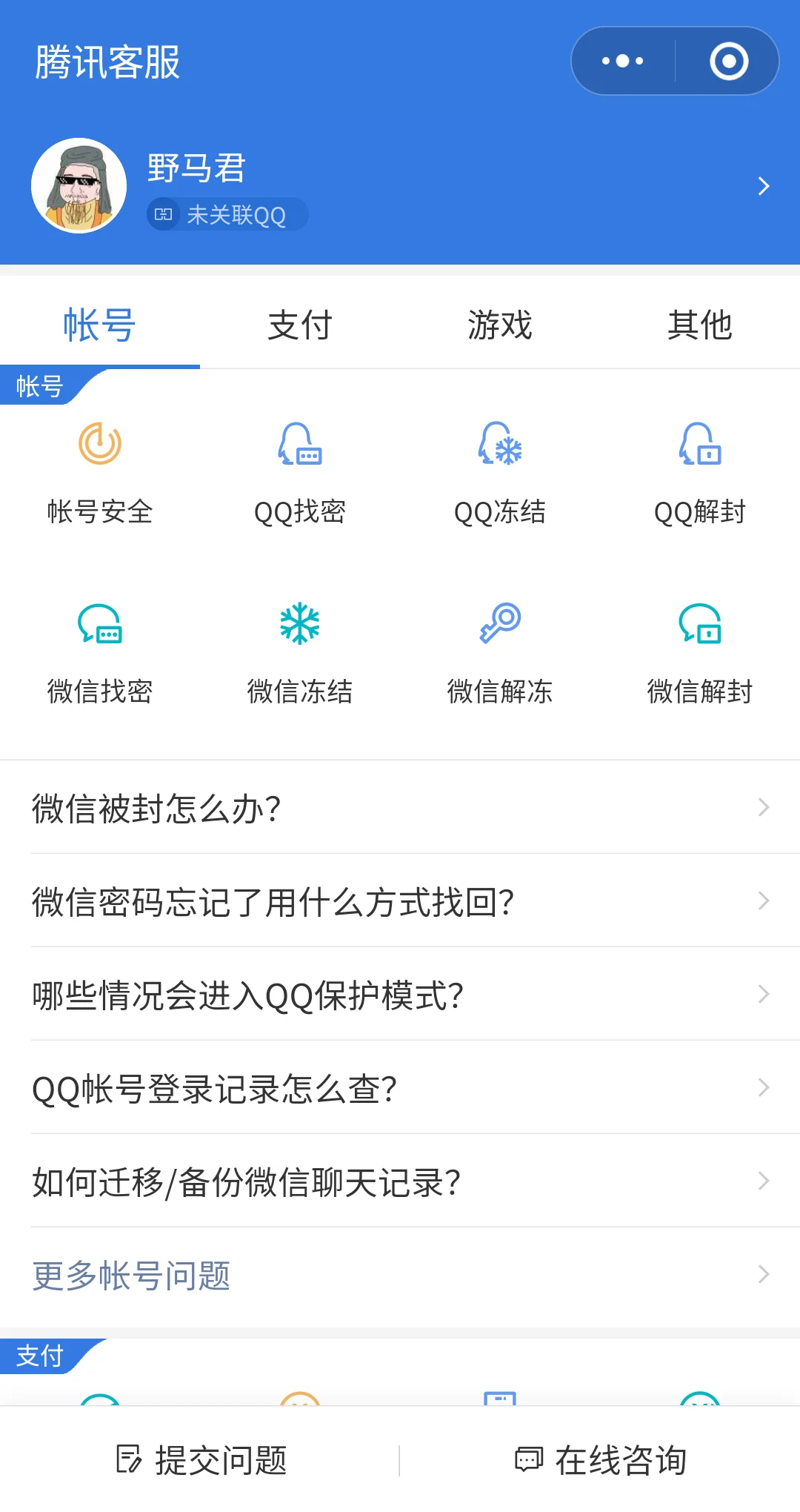The height and width of the screenshot is (1512, 800).
Task: Close the mini program via circle icon
Action: [729, 61]
